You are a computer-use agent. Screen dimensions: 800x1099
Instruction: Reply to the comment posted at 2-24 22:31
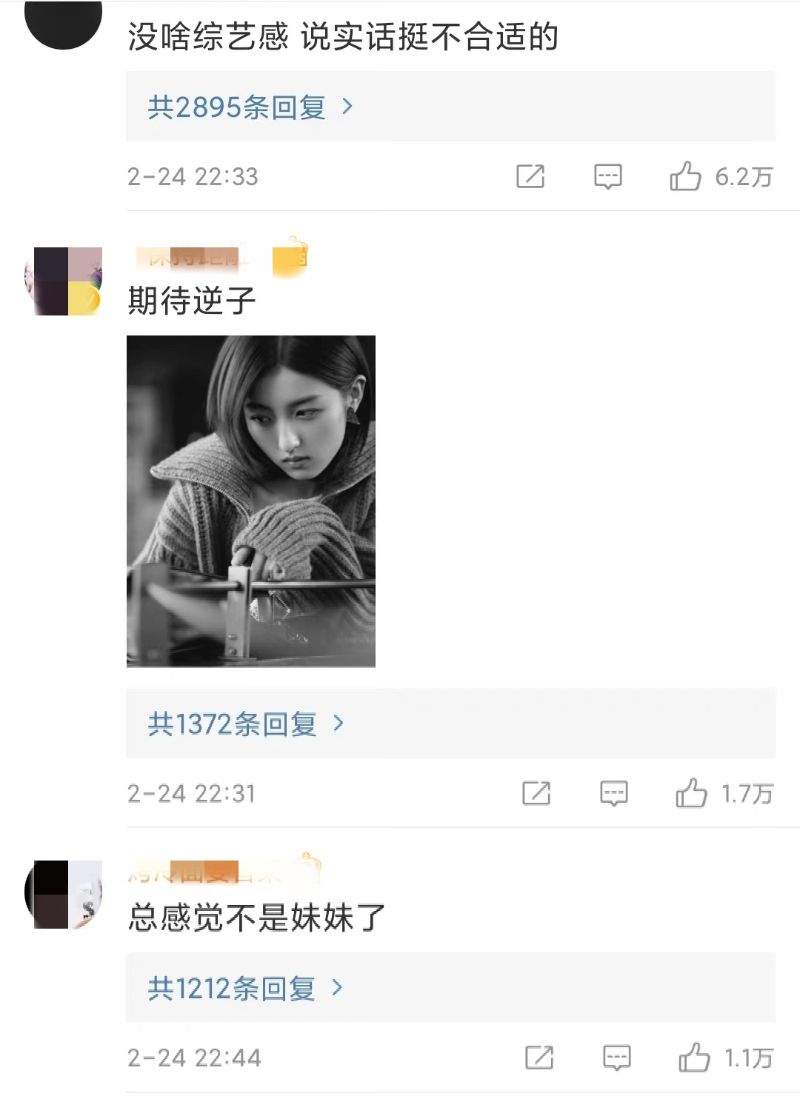click(x=613, y=794)
